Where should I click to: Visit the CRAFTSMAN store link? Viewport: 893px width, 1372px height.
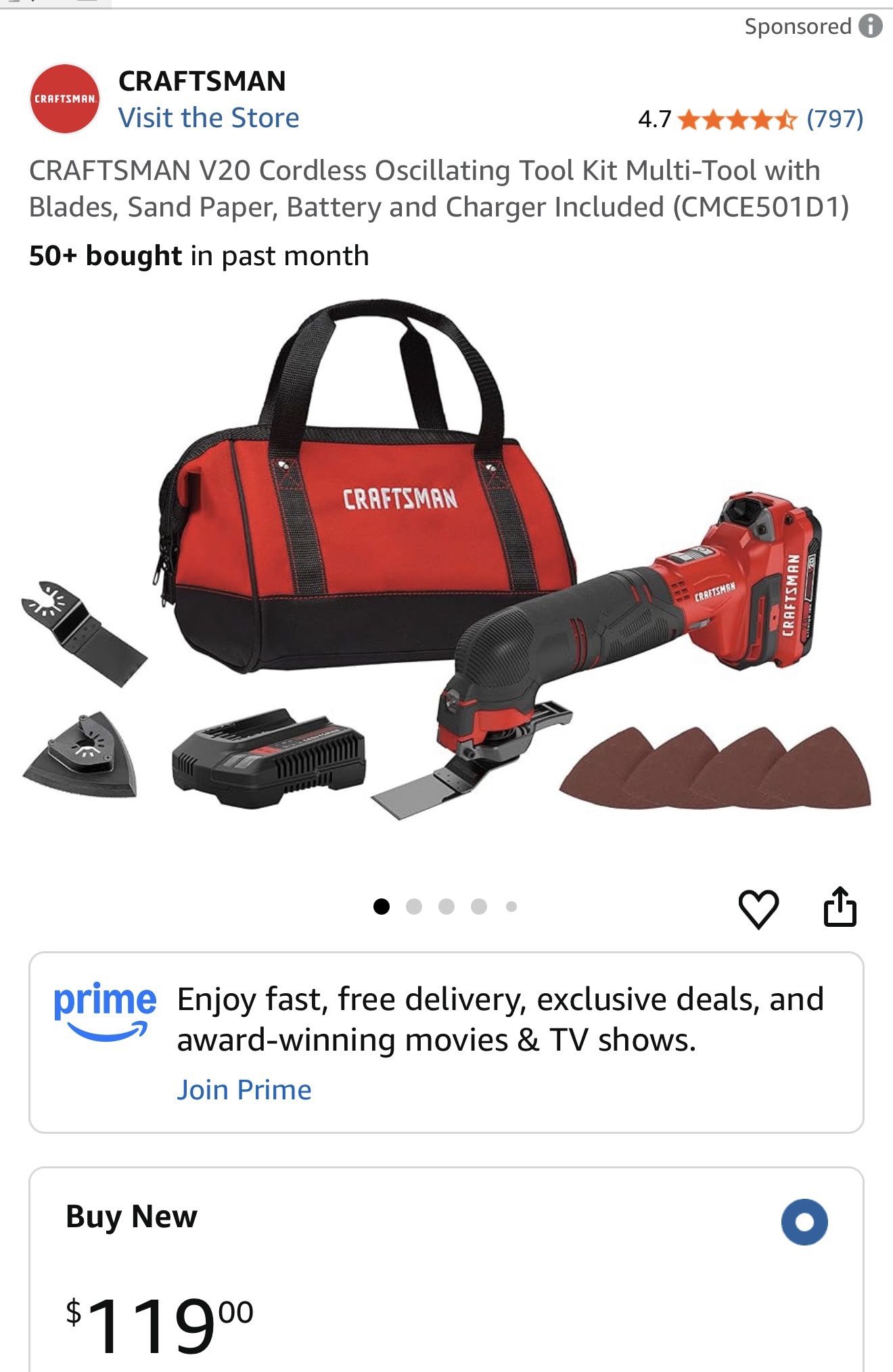(x=208, y=118)
